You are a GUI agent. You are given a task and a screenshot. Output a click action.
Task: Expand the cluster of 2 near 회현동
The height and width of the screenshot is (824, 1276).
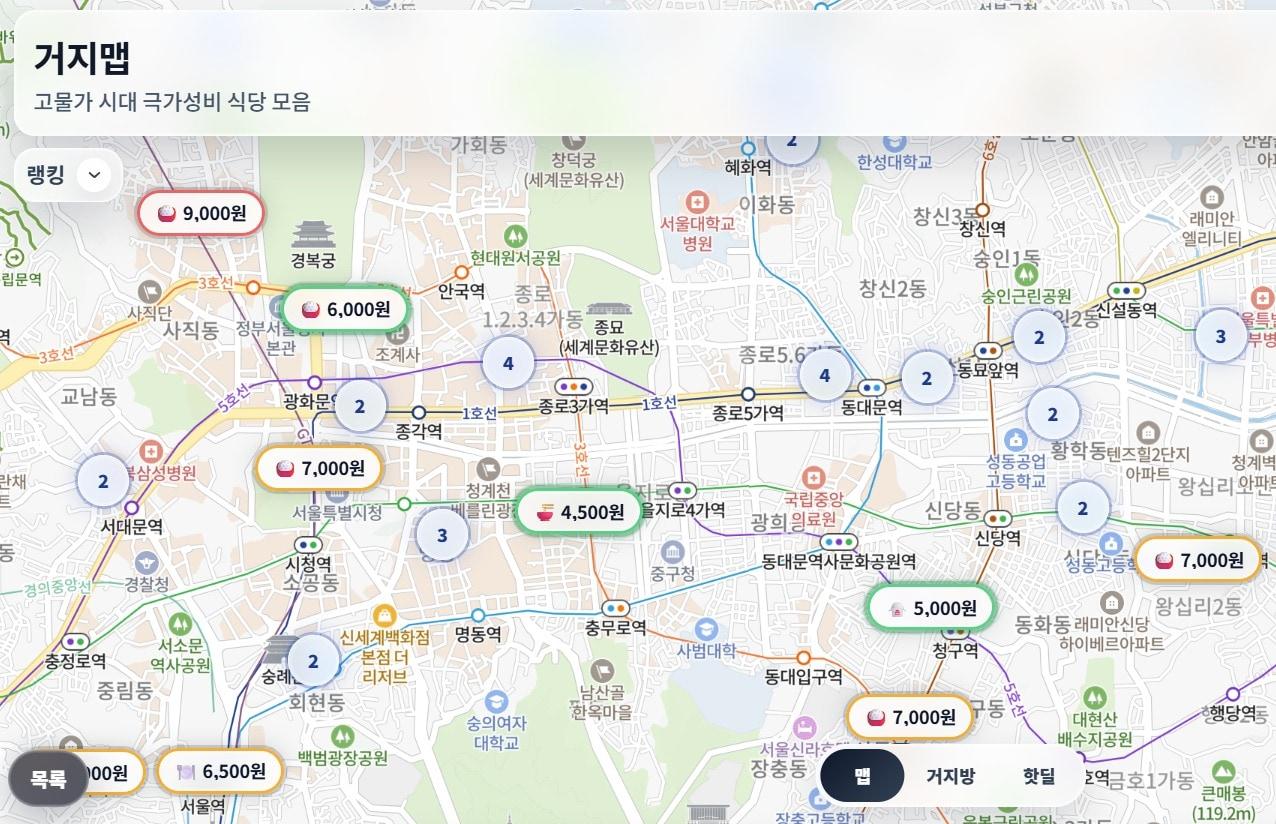click(x=313, y=661)
